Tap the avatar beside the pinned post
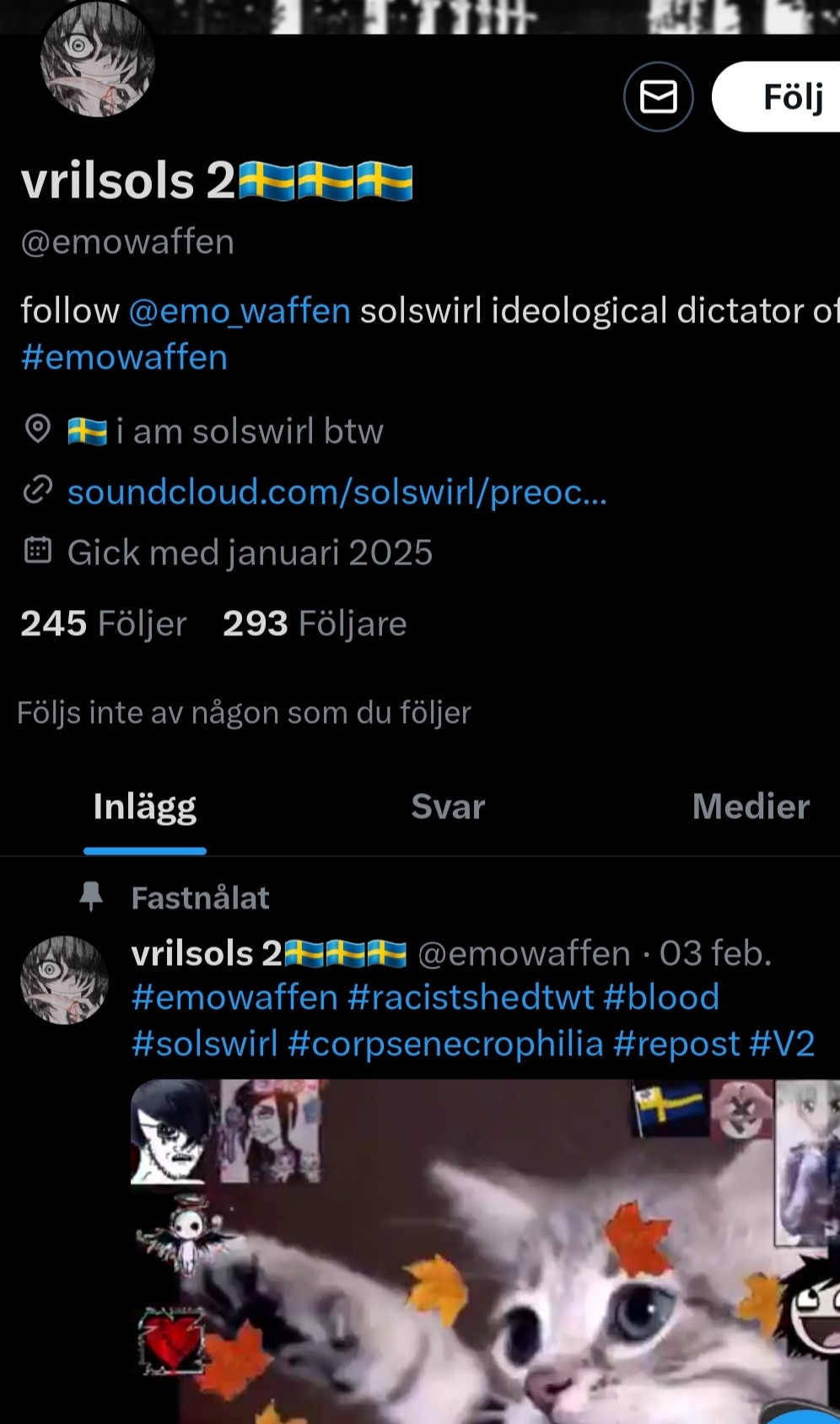Image resolution: width=840 pixels, height=1424 pixels. tap(65, 980)
